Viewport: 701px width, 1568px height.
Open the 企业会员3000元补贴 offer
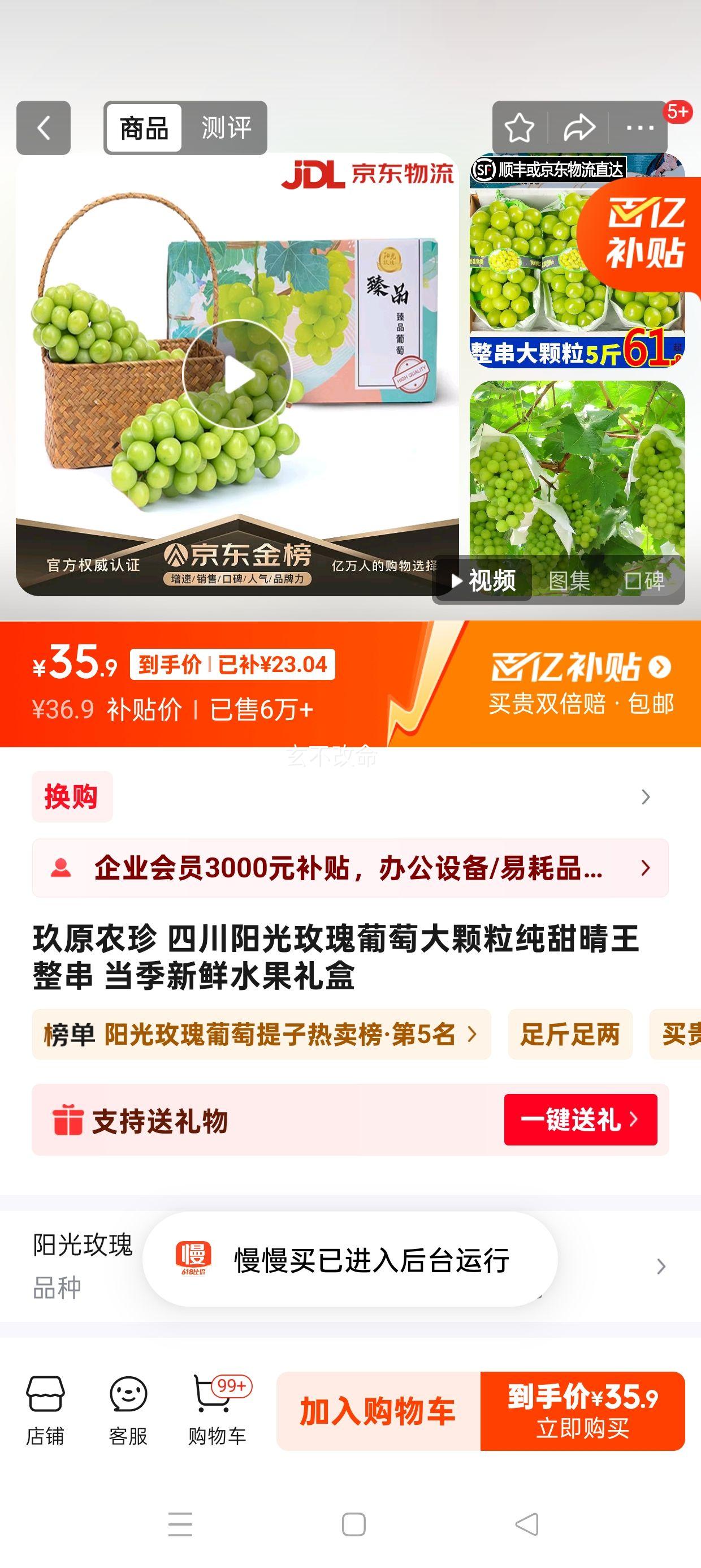point(350,867)
